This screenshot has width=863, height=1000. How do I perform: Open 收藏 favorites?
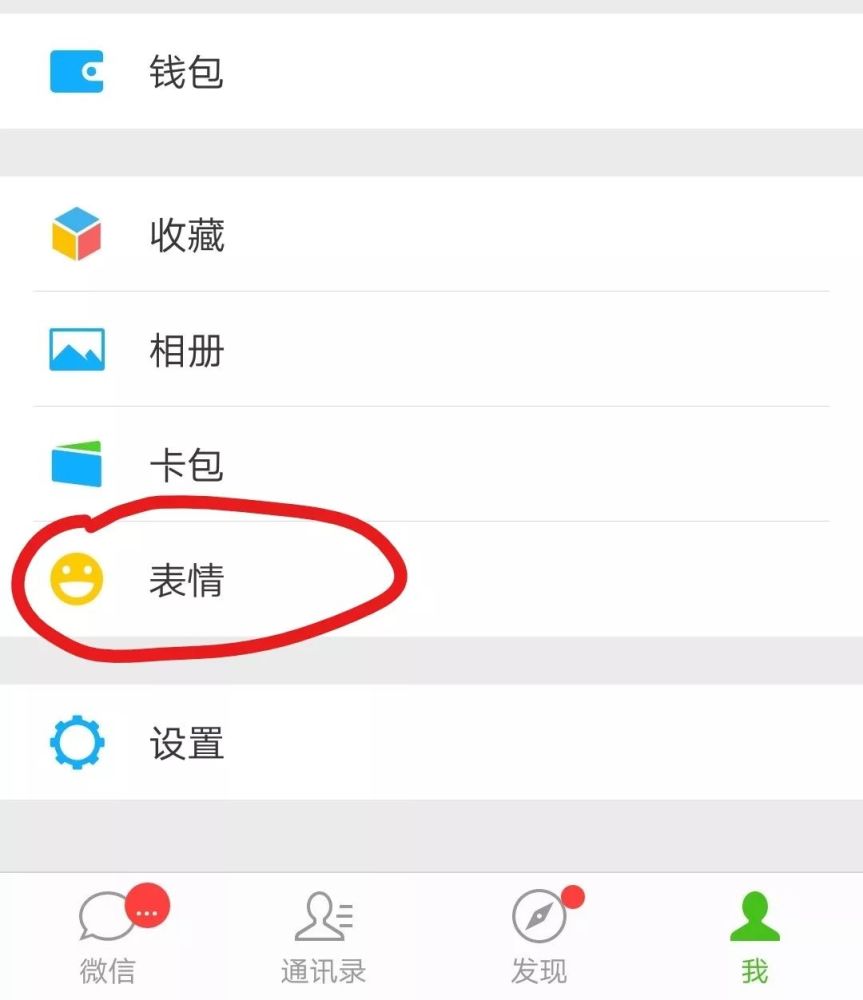[x=186, y=235]
